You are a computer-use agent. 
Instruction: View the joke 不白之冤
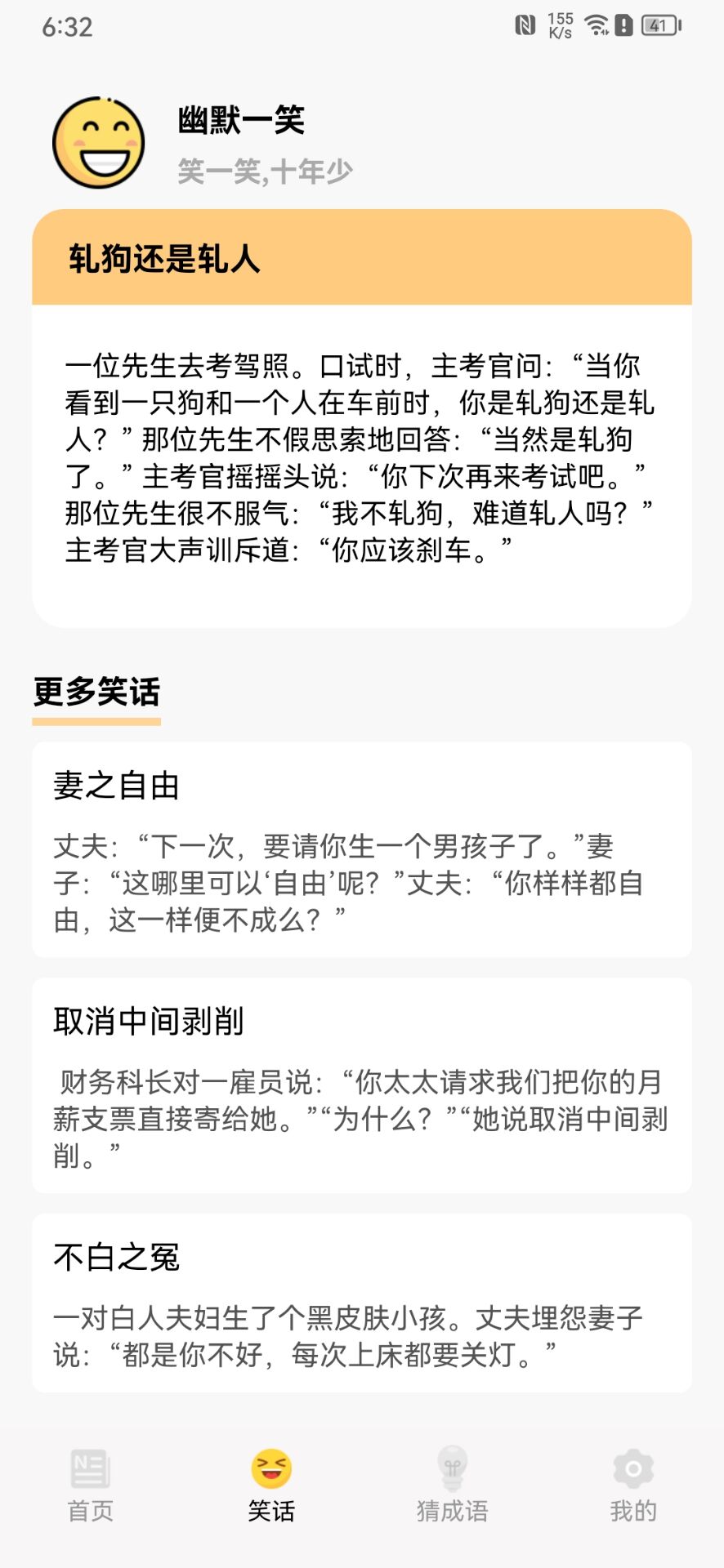(x=362, y=1303)
